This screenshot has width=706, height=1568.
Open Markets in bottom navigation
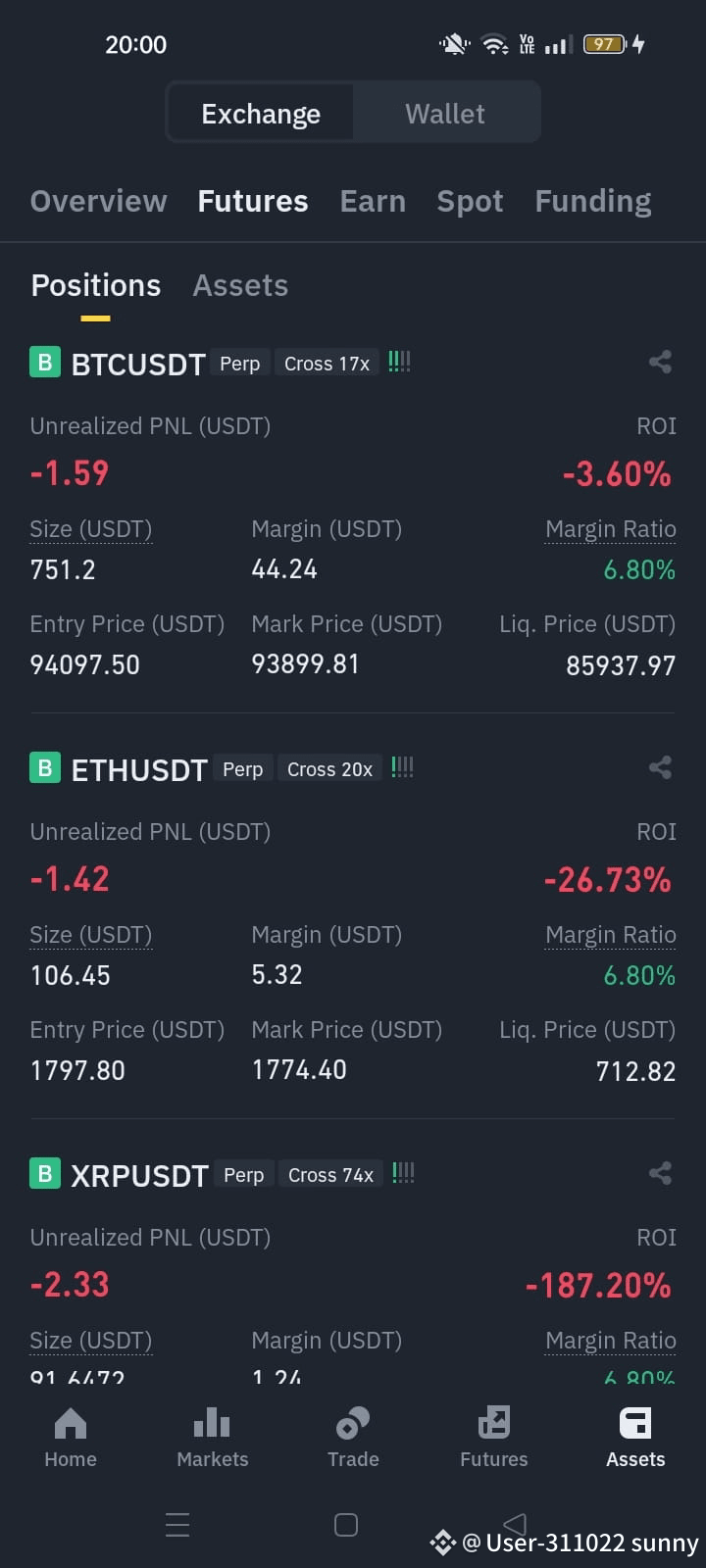coord(212,1437)
